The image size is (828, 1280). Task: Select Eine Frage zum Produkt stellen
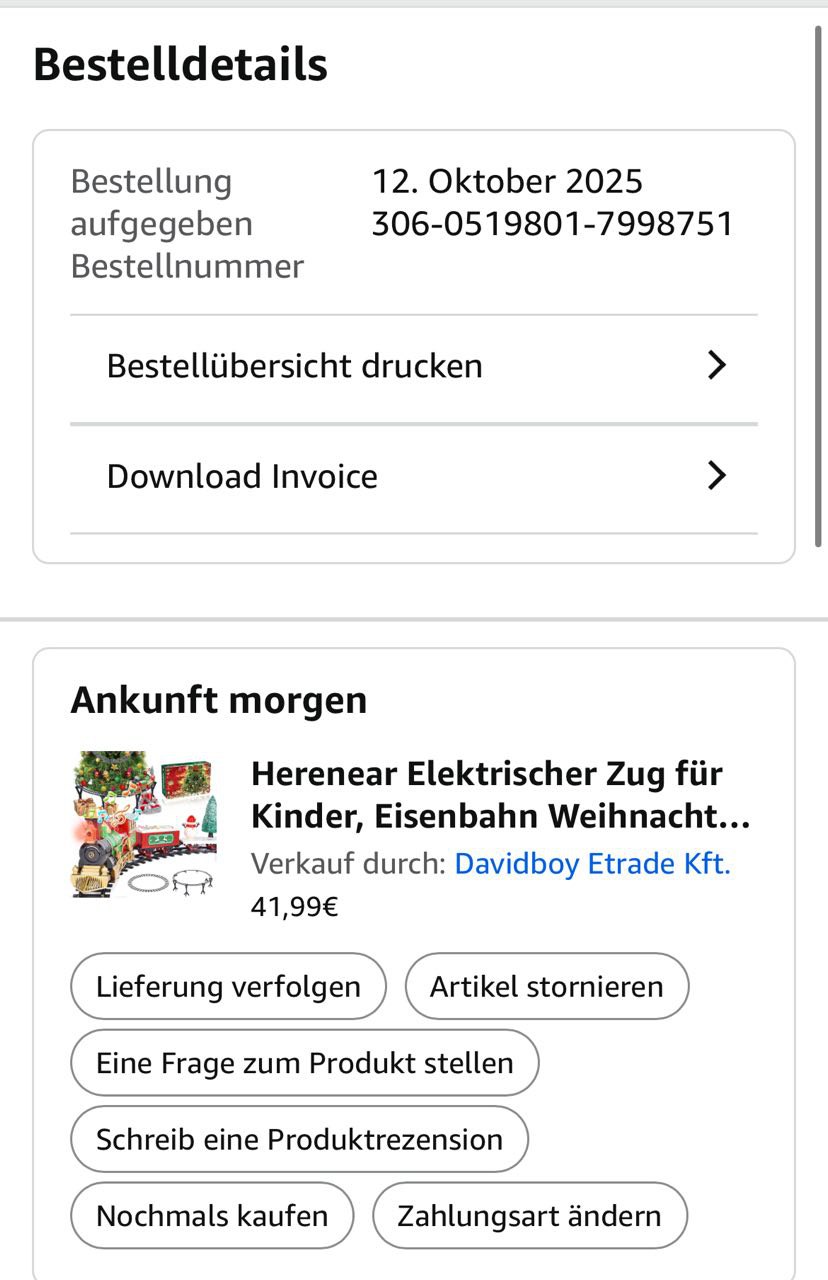(304, 1063)
